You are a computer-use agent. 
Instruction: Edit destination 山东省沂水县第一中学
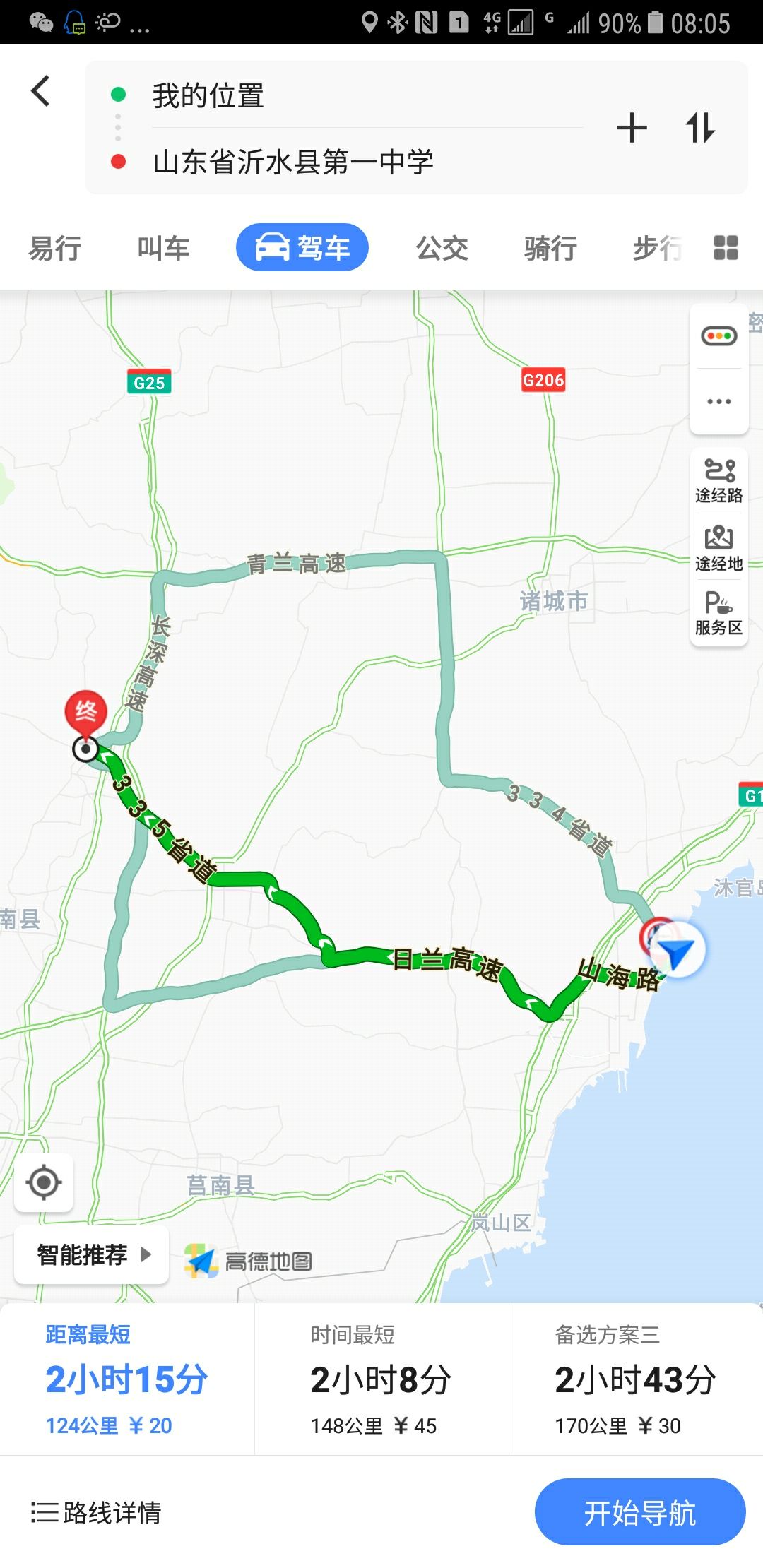pyautogui.click(x=293, y=162)
